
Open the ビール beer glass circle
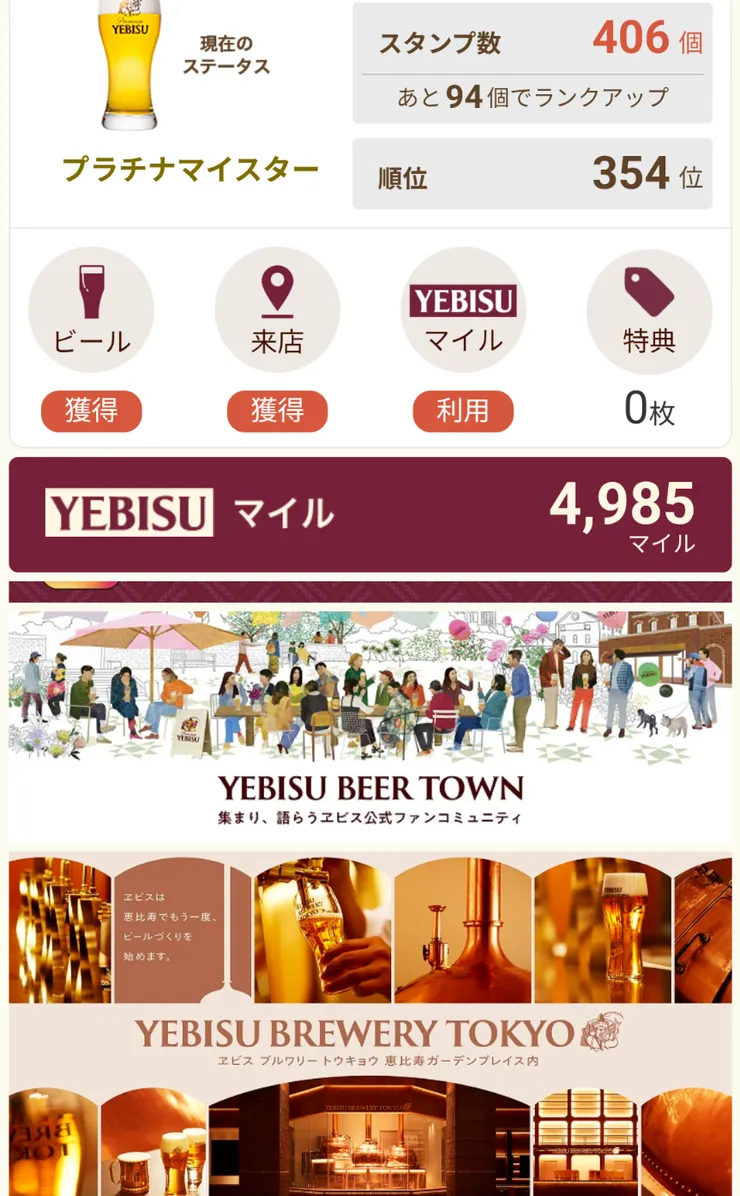[x=91, y=311]
